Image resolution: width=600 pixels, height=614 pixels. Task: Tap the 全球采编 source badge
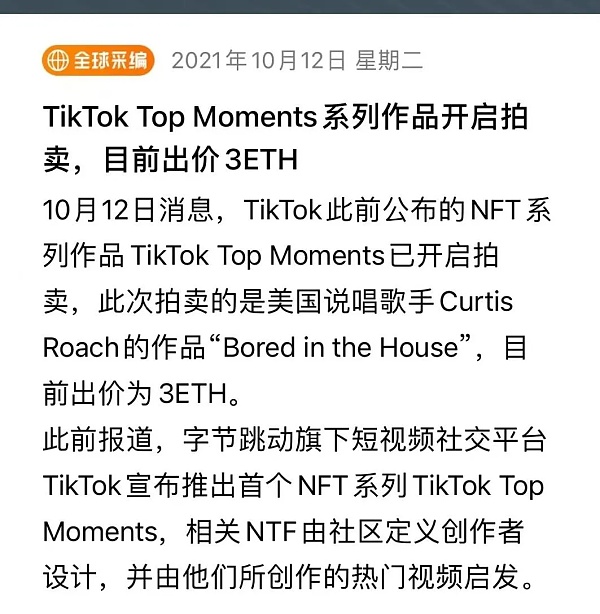(x=98, y=60)
